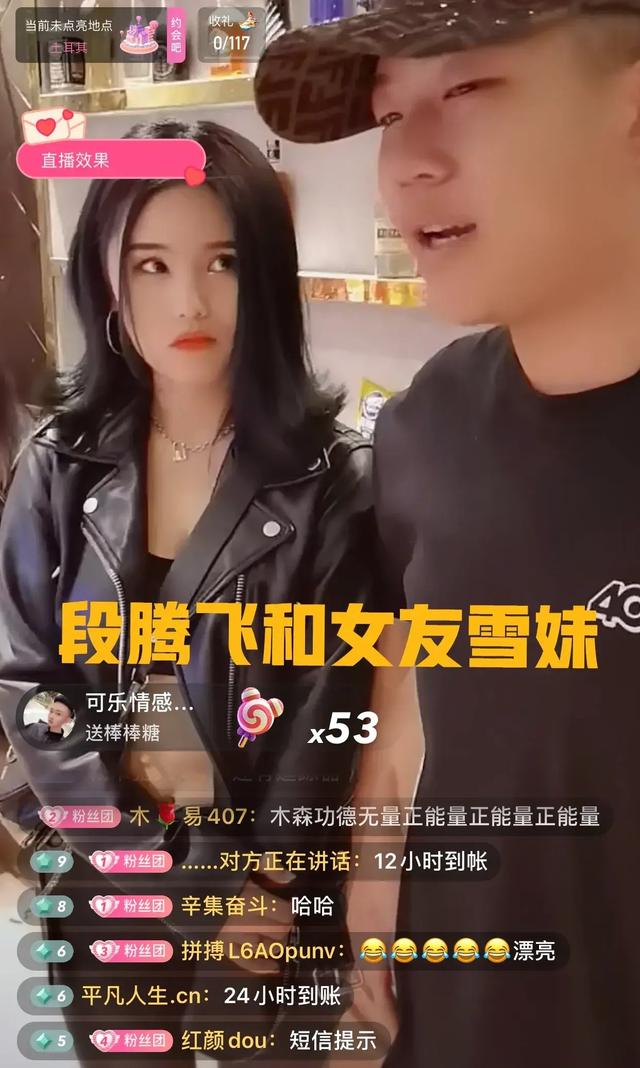640x1068 pixels.
Task: Open the comment from 木易407
Action: click(318, 817)
